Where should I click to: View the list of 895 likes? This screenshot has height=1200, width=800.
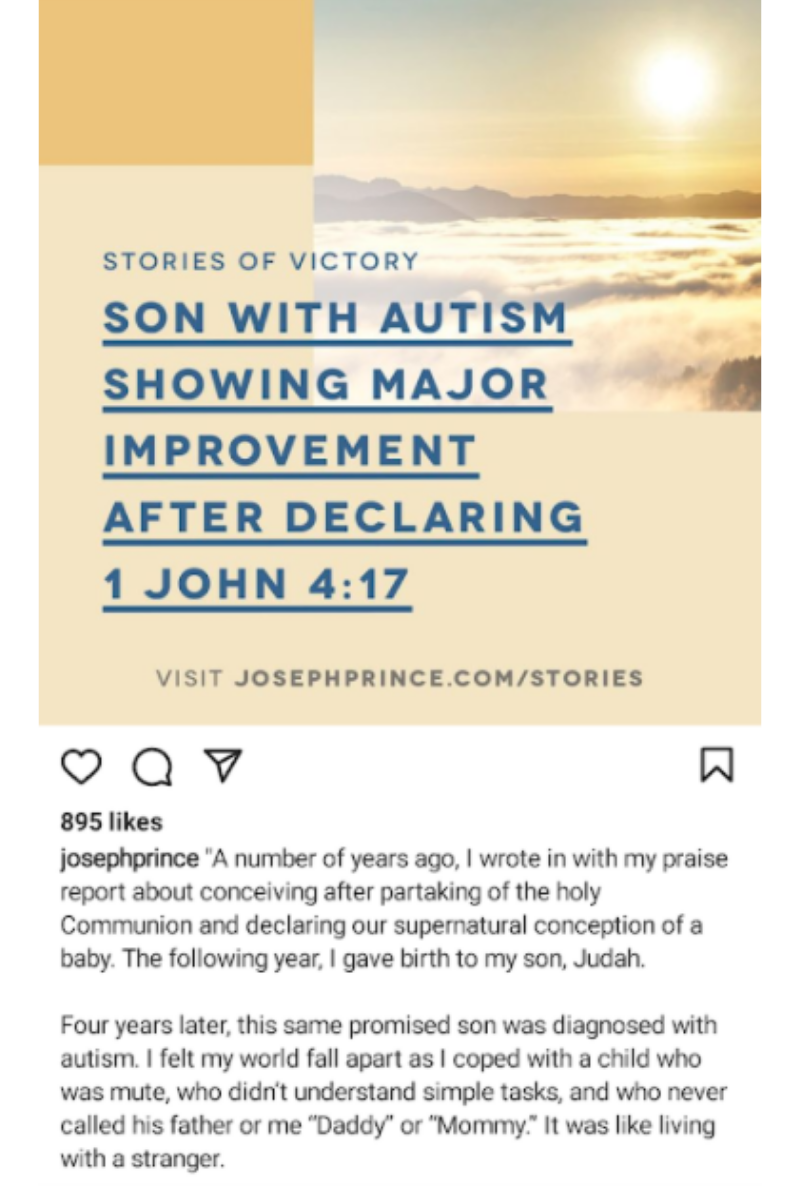[111, 822]
